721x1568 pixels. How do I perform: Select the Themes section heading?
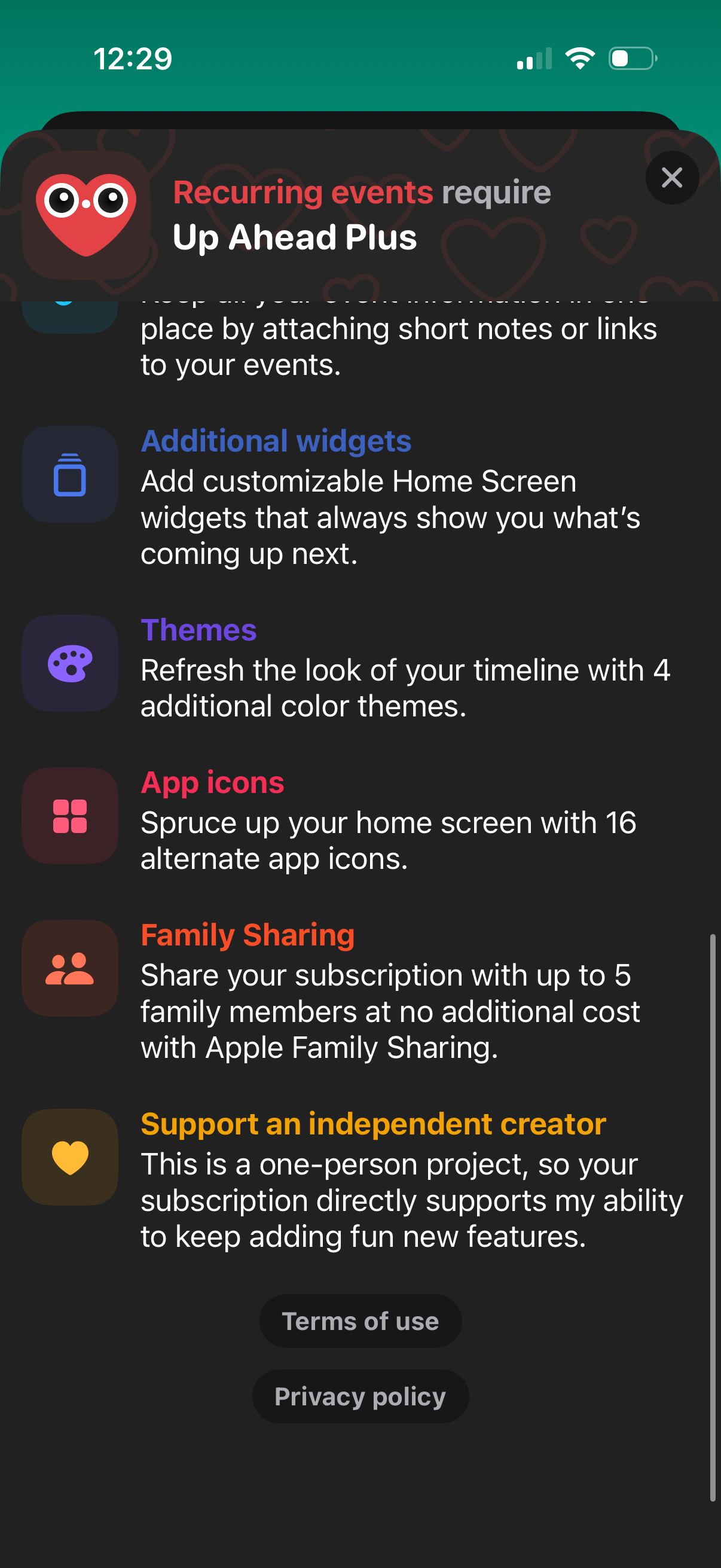point(199,630)
